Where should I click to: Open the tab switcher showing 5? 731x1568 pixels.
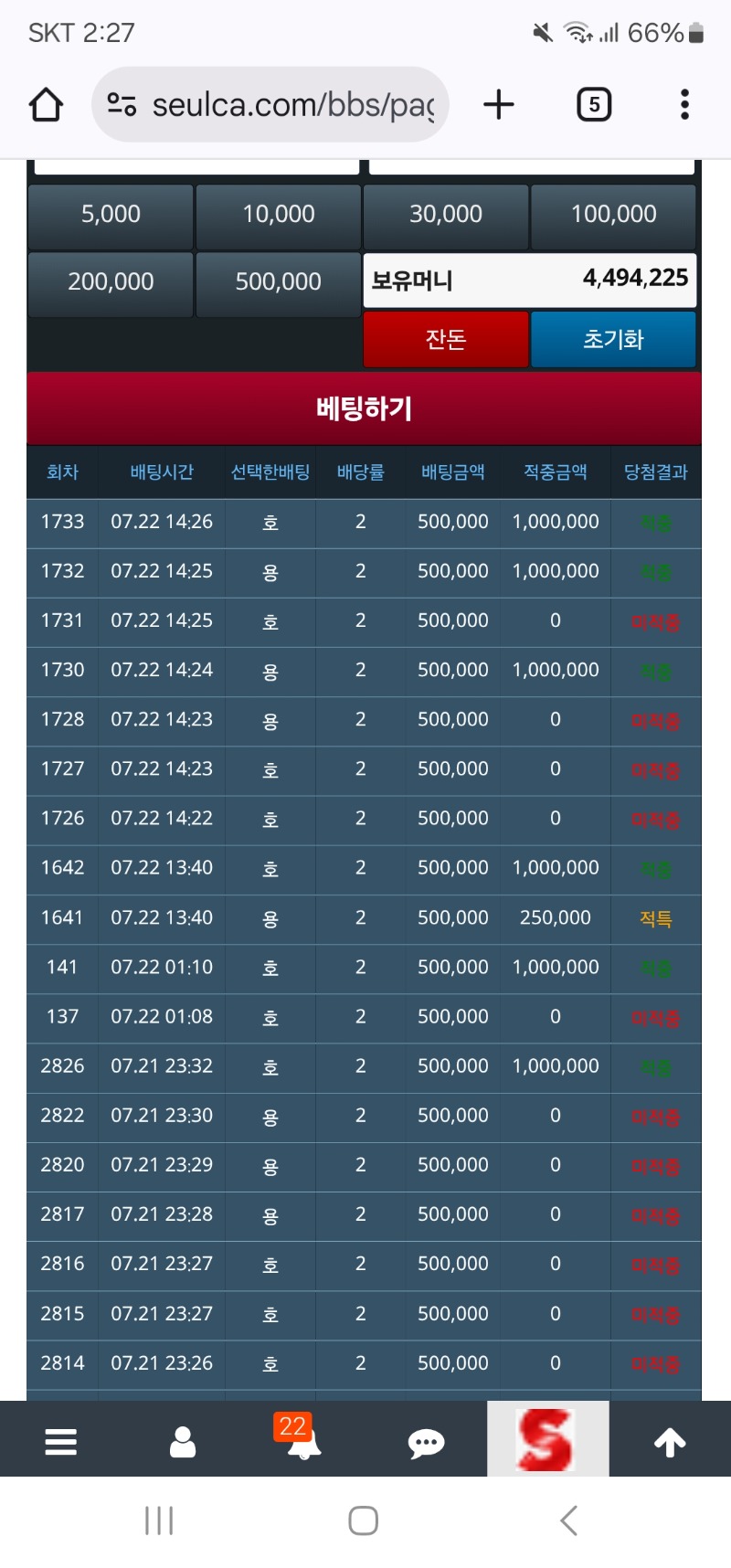594,104
